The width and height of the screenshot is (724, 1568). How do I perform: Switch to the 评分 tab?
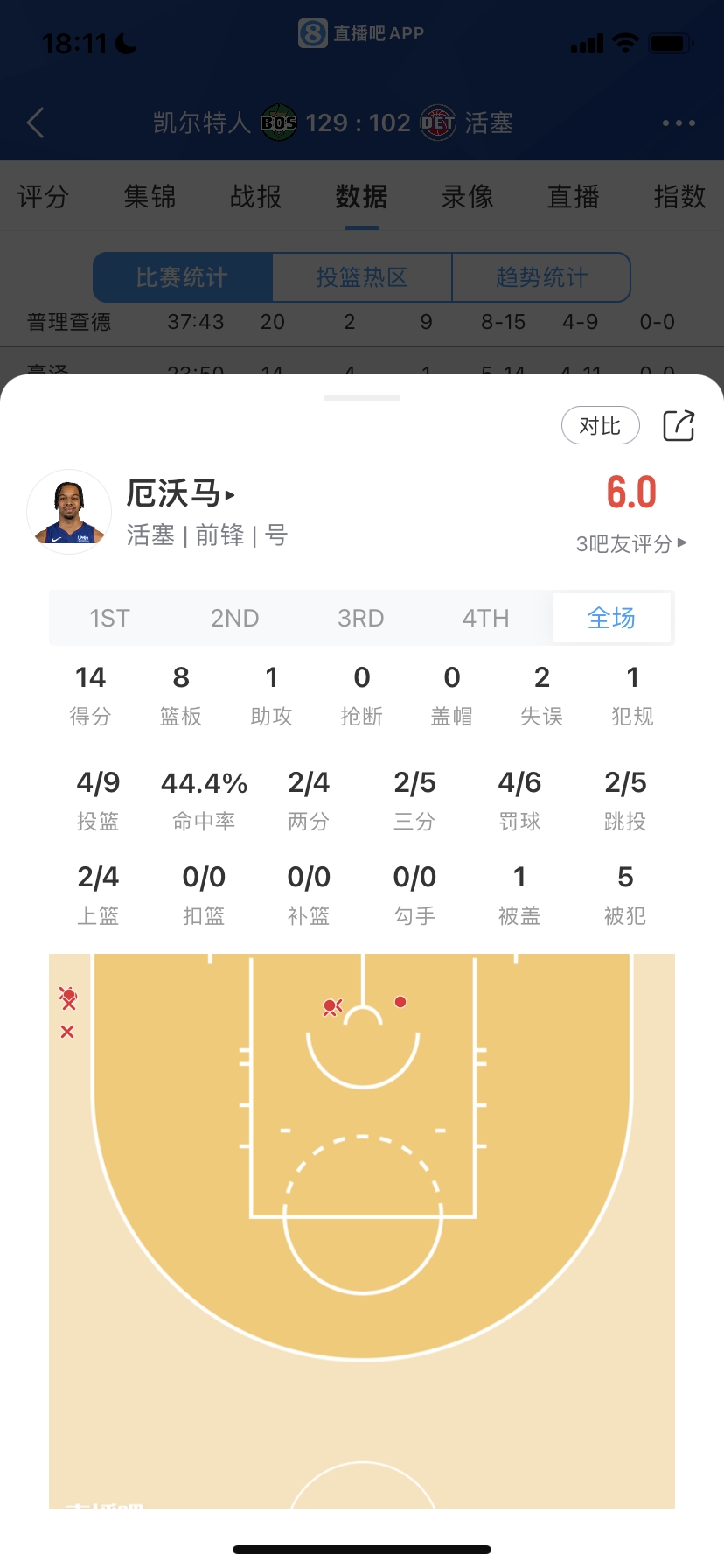(x=43, y=197)
